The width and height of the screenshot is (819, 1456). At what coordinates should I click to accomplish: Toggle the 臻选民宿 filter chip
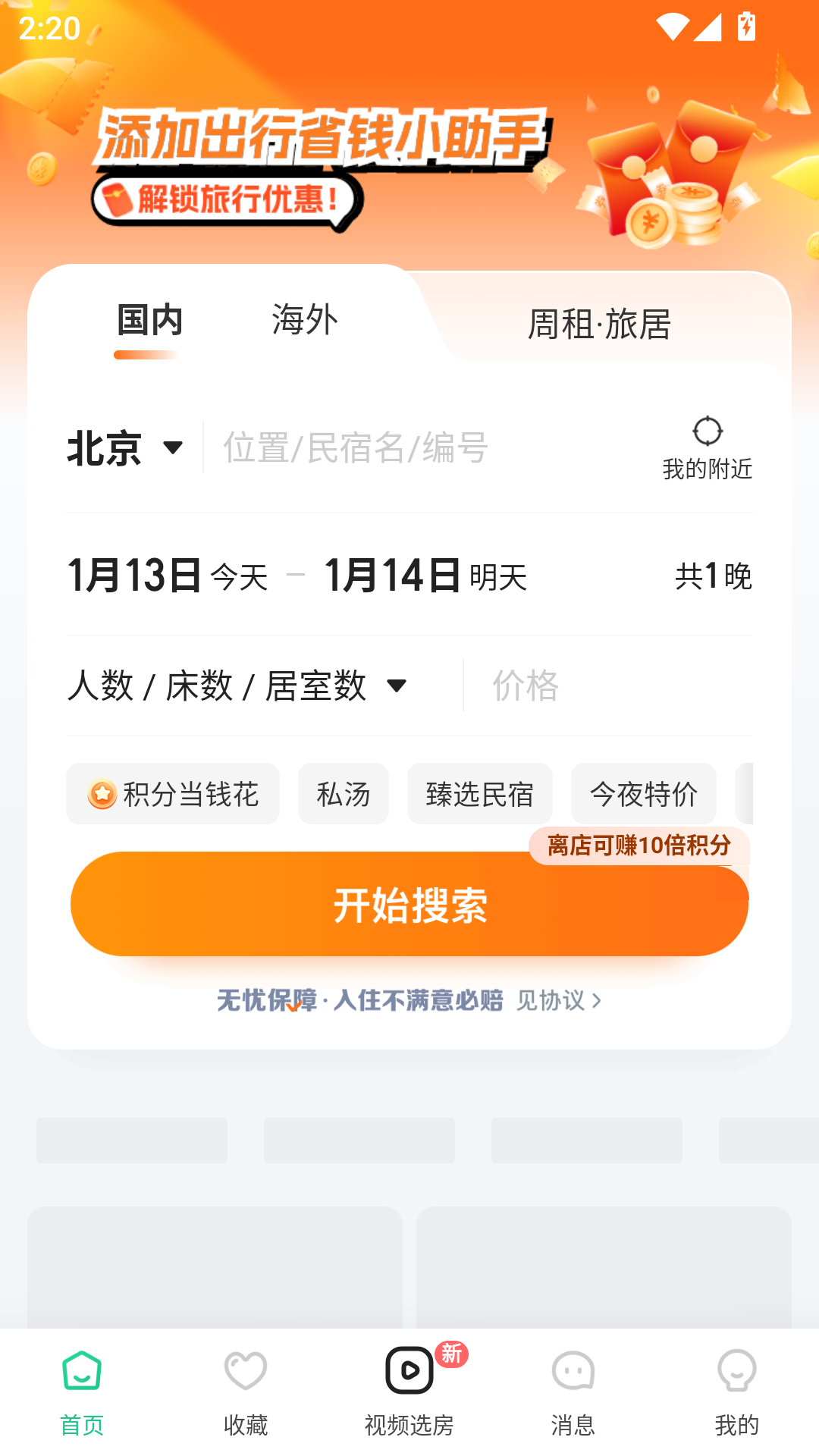point(479,794)
